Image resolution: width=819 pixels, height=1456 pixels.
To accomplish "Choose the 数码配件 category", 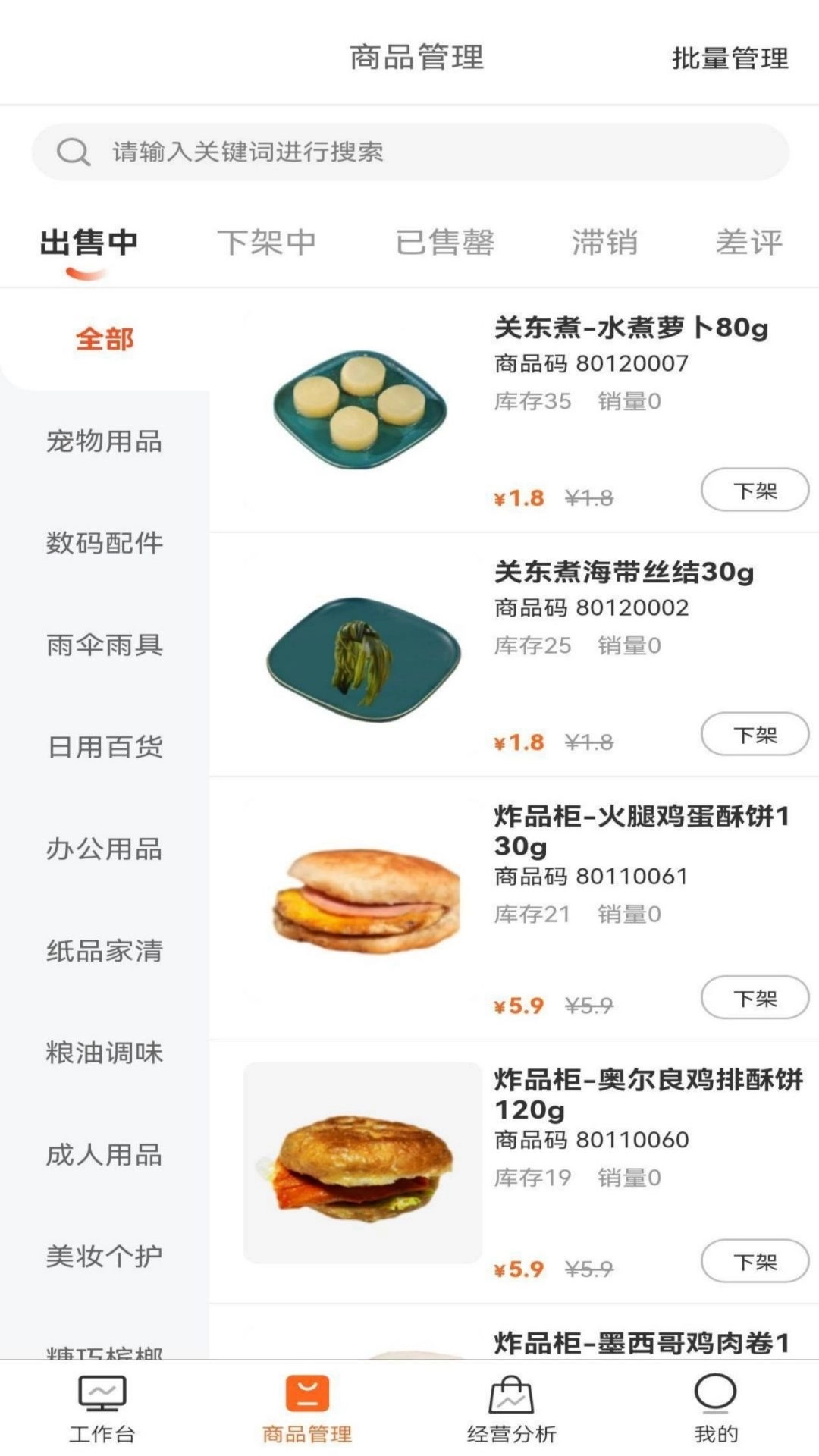I will (106, 544).
